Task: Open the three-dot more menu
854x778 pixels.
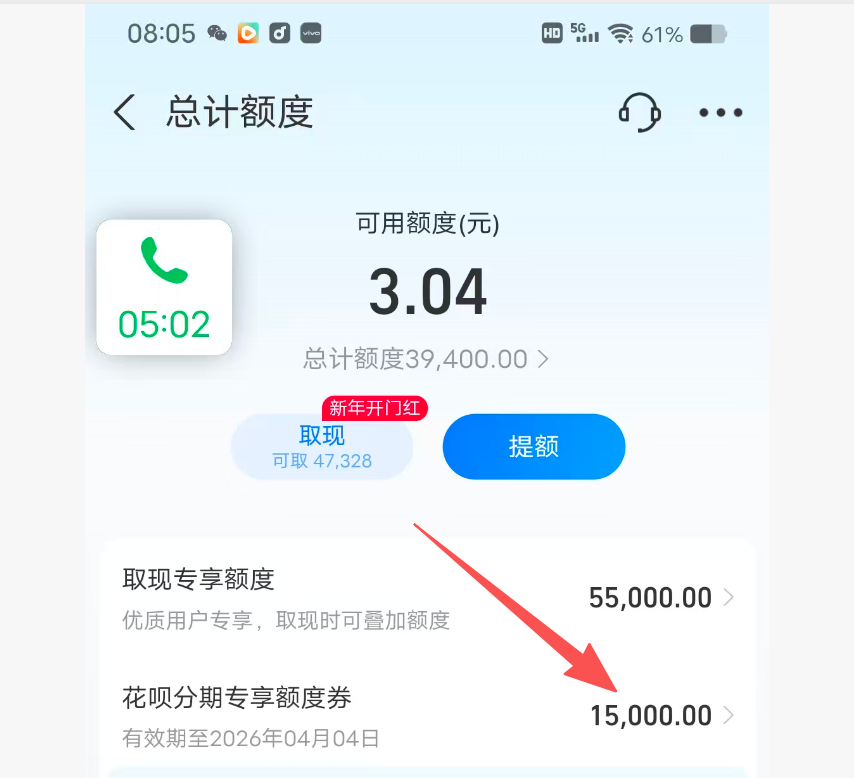Action: (721, 113)
